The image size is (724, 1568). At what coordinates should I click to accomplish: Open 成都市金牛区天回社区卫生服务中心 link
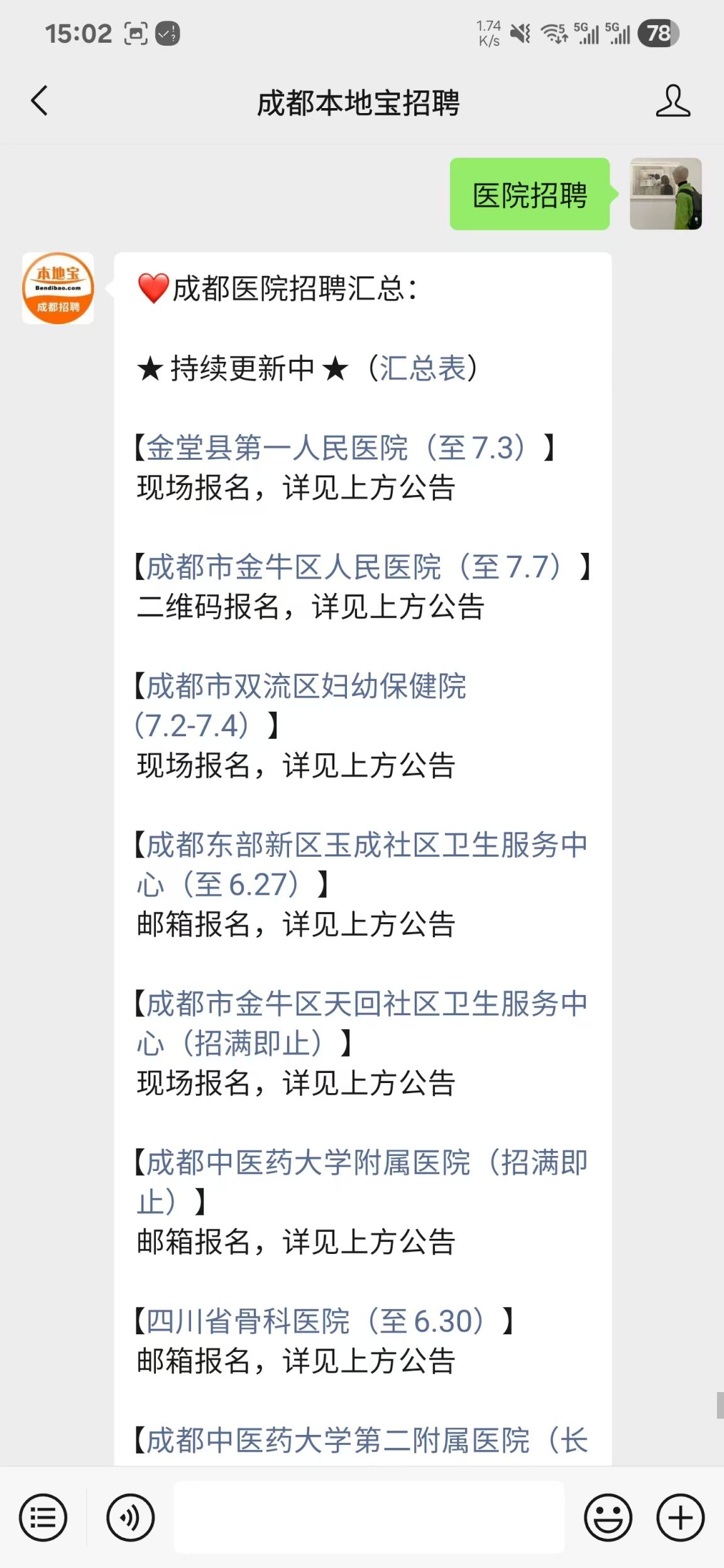tap(361, 1023)
